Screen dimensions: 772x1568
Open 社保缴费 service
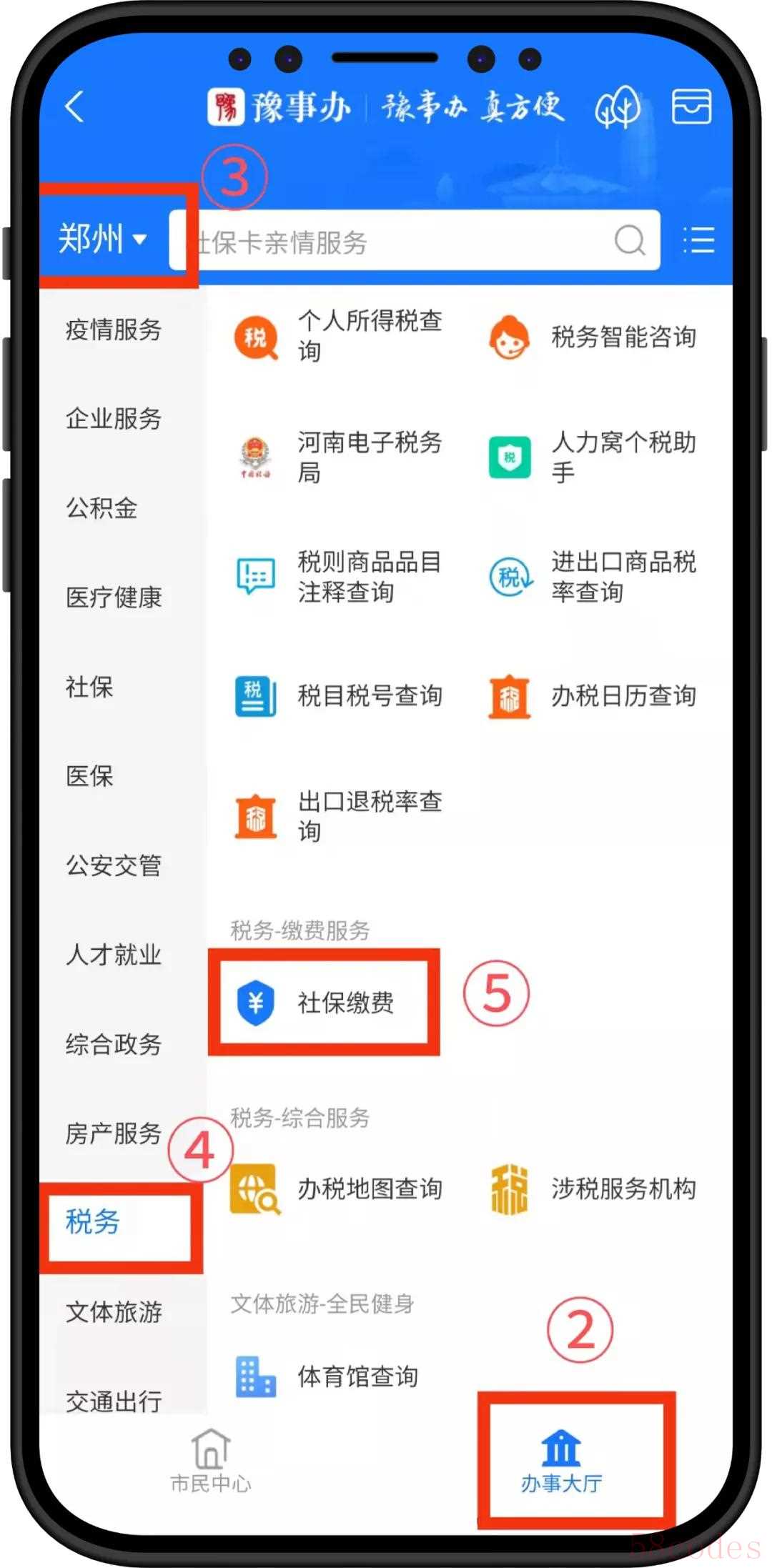pos(323,1003)
